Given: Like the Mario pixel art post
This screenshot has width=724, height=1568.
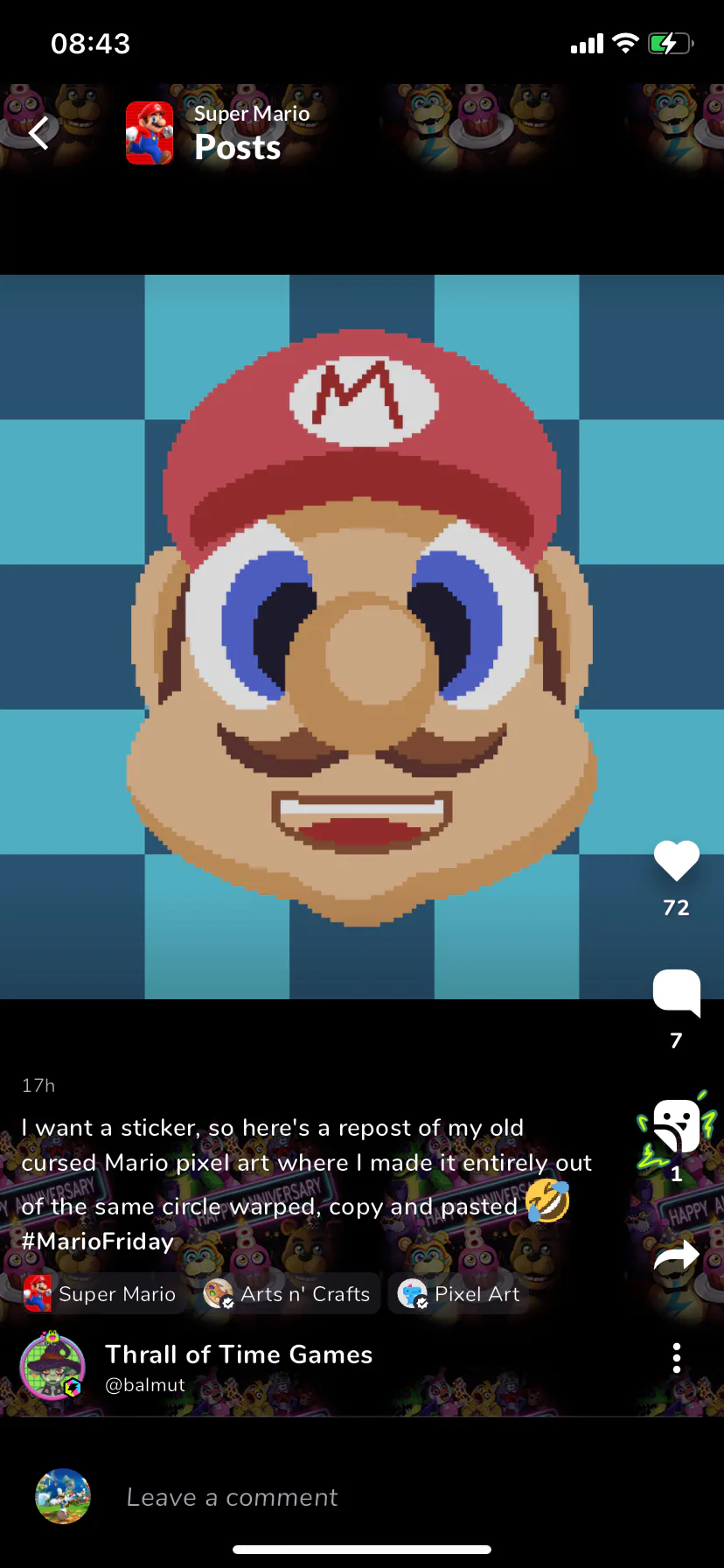Looking at the screenshot, I should pyautogui.click(x=676, y=861).
